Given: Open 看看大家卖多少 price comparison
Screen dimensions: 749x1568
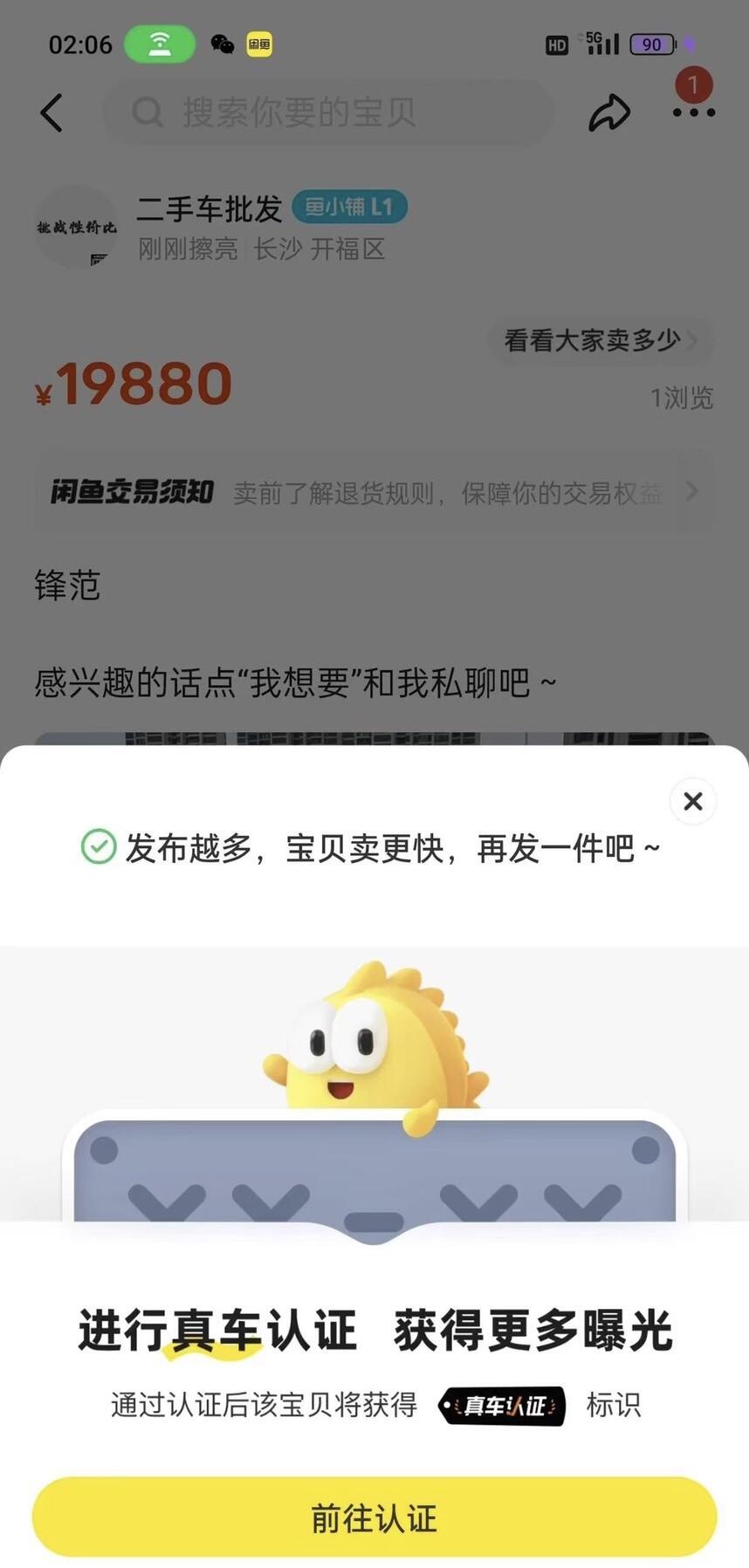Looking at the screenshot, I should tap(600, 340).
